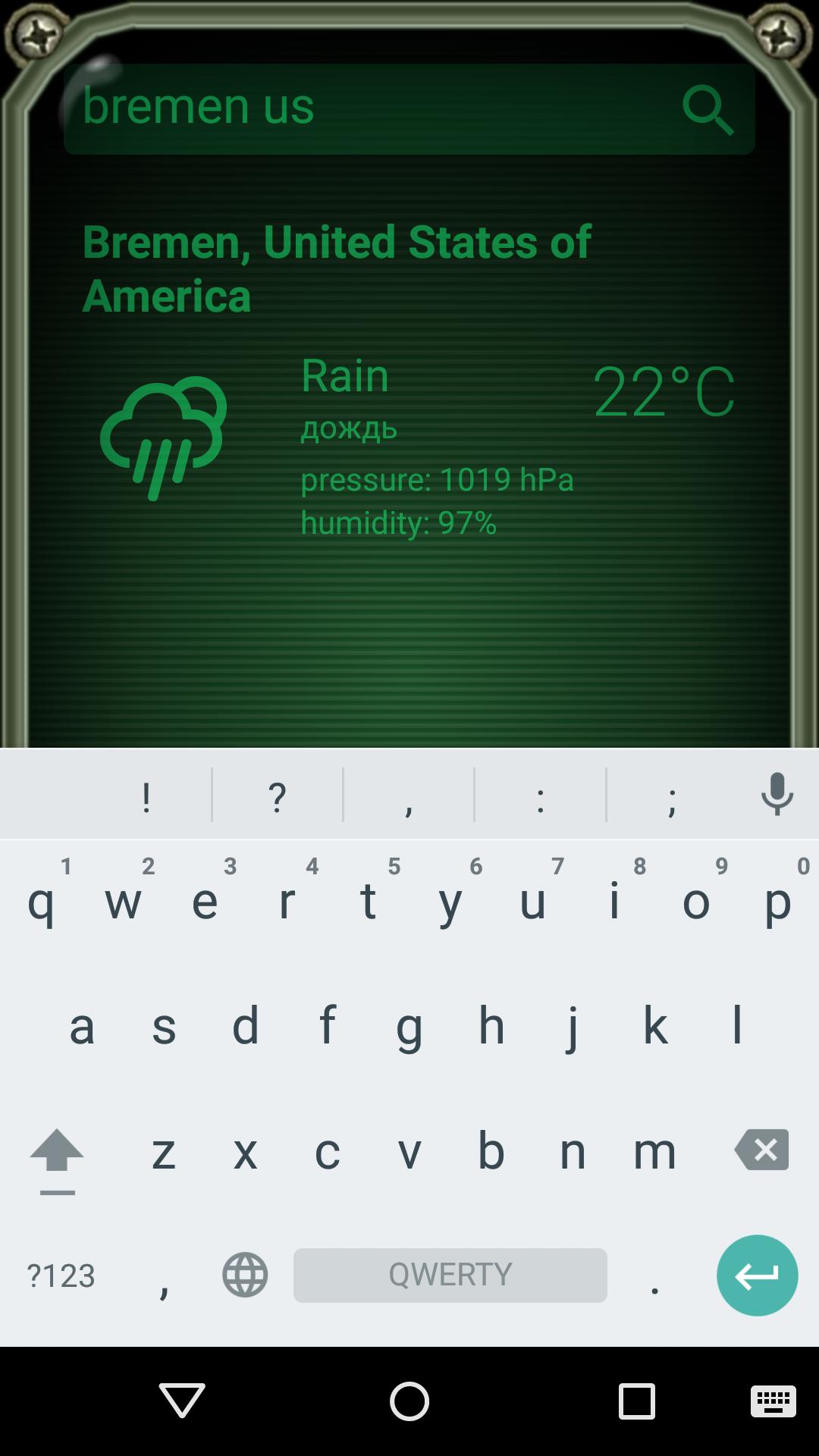Insert the question mark suggestion
This screenshot has height=1456, width=819.
point(278,796)
